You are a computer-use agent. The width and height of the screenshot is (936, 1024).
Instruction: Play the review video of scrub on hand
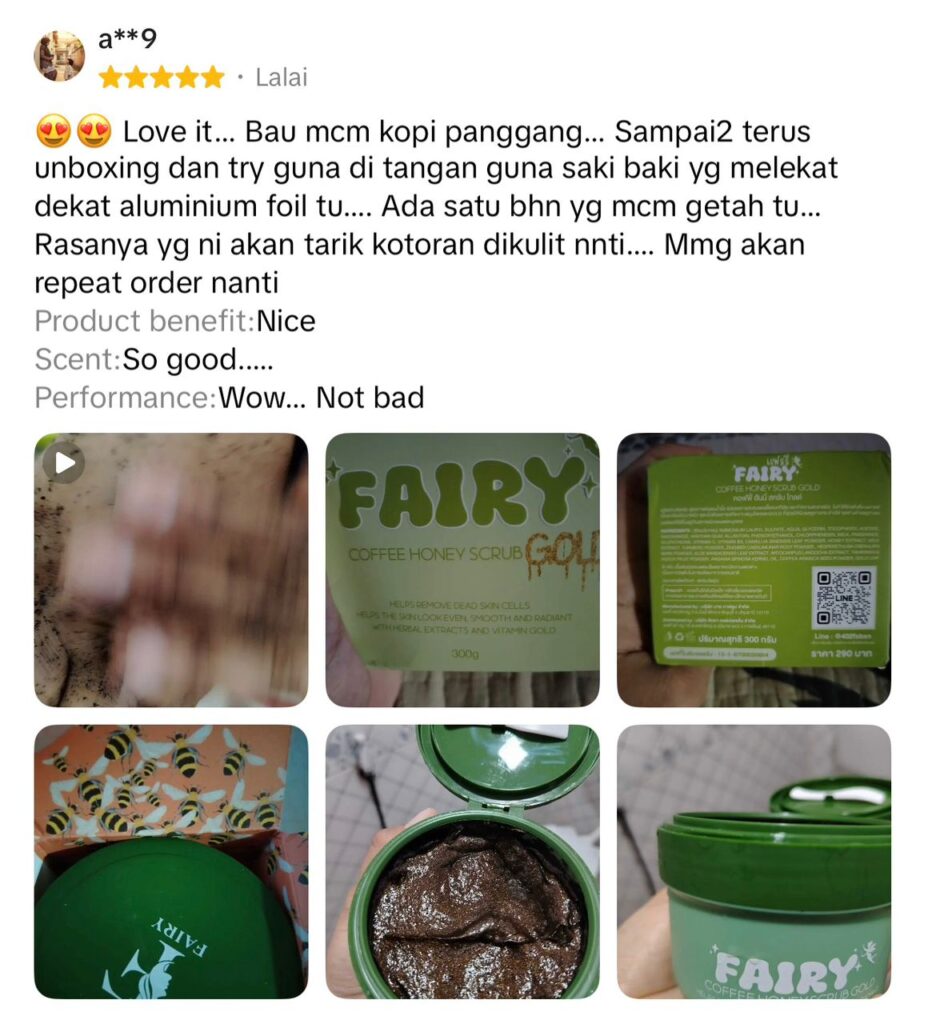click(171, 570)
